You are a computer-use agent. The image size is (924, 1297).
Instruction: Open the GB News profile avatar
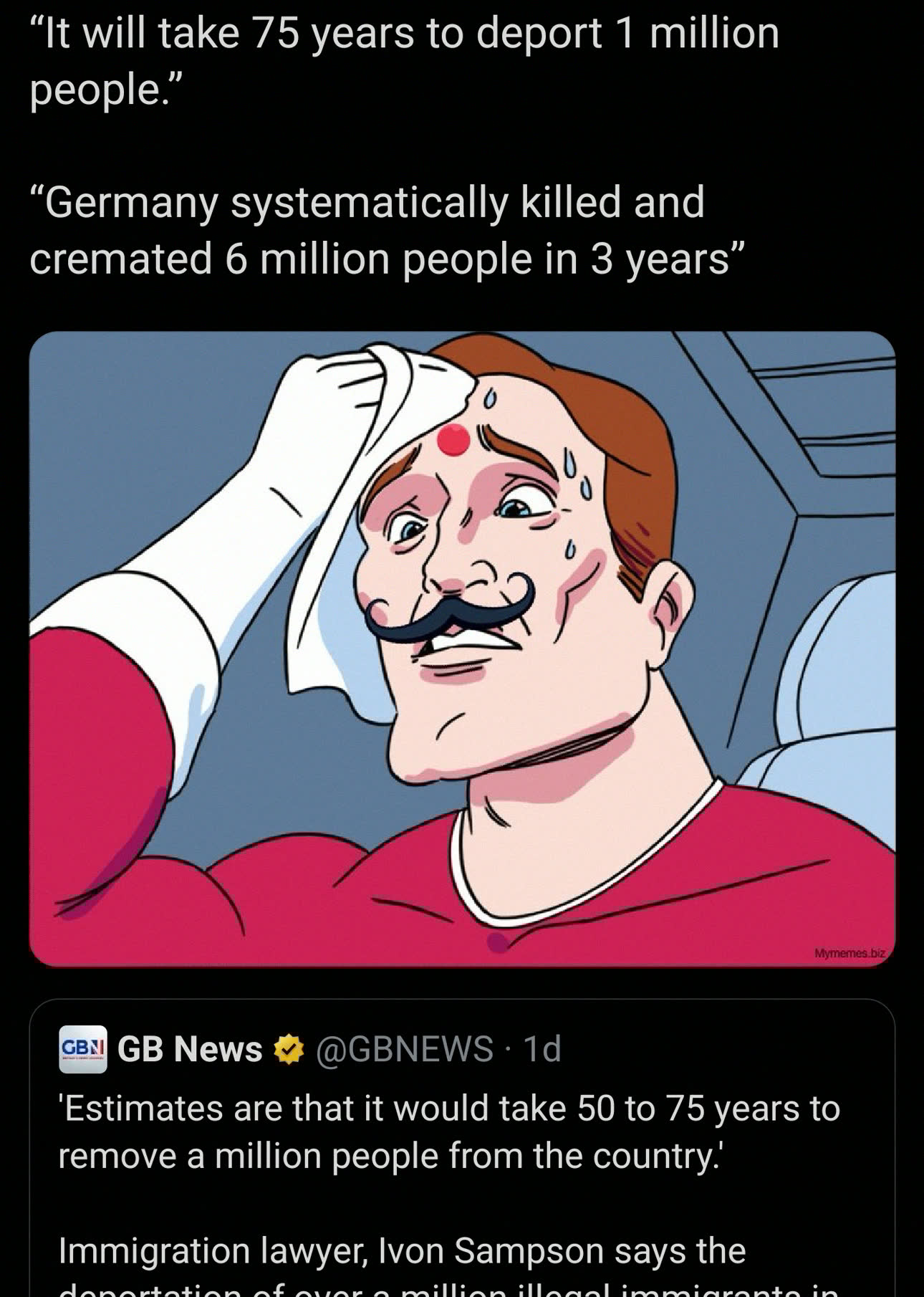pyautogui.click(x=82, y=1049)
